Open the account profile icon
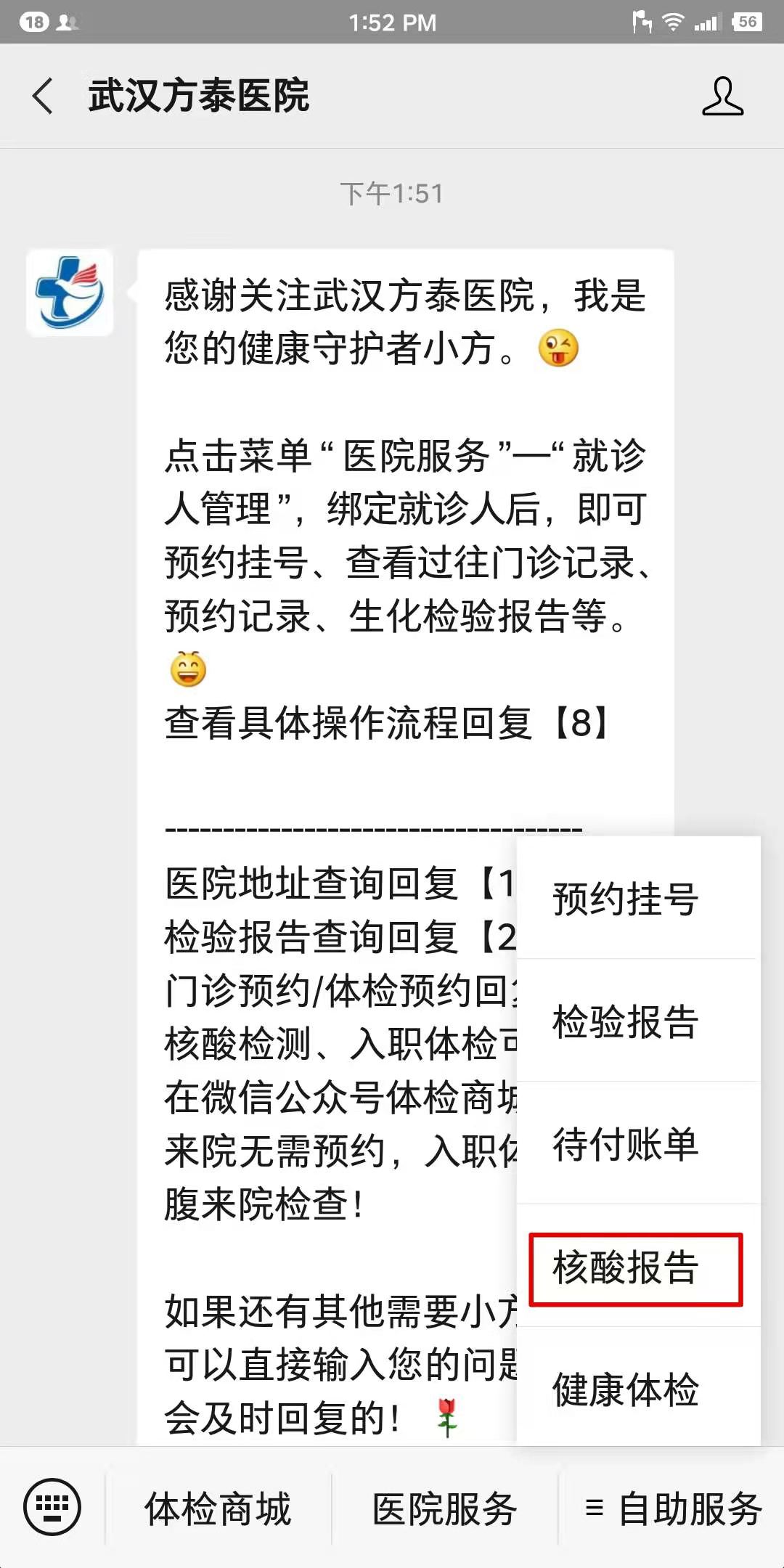This screenshot has width=784, height=1568. coord(722,96)
